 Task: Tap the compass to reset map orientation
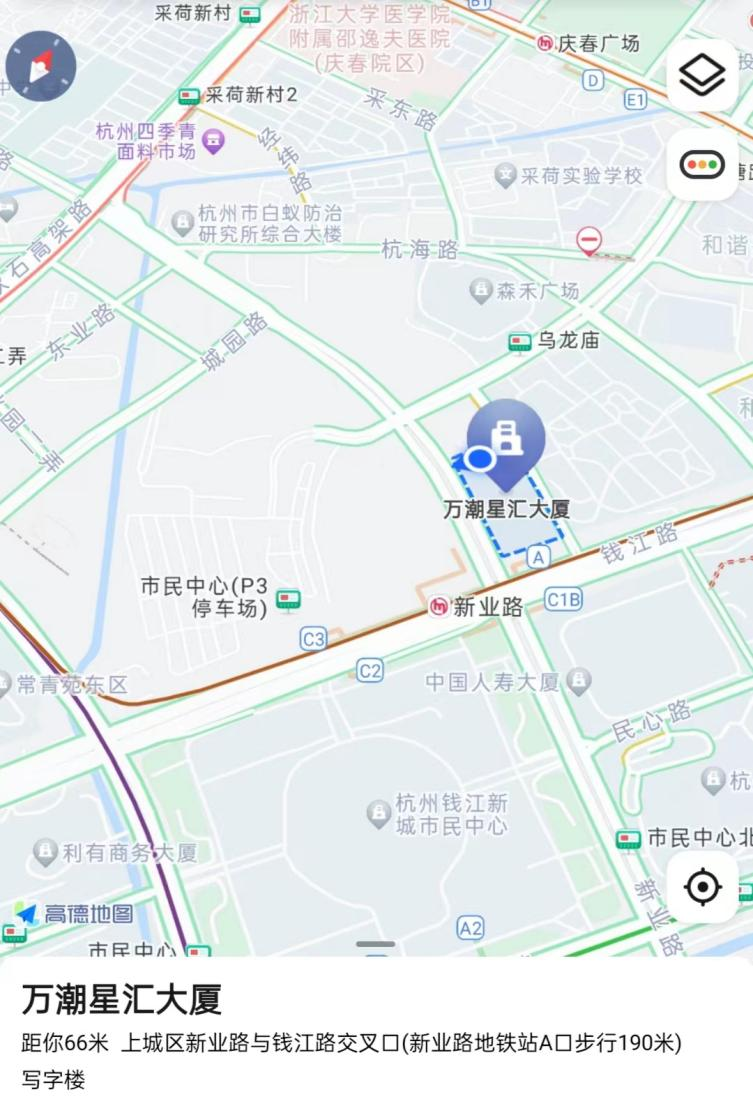point(41,66)
